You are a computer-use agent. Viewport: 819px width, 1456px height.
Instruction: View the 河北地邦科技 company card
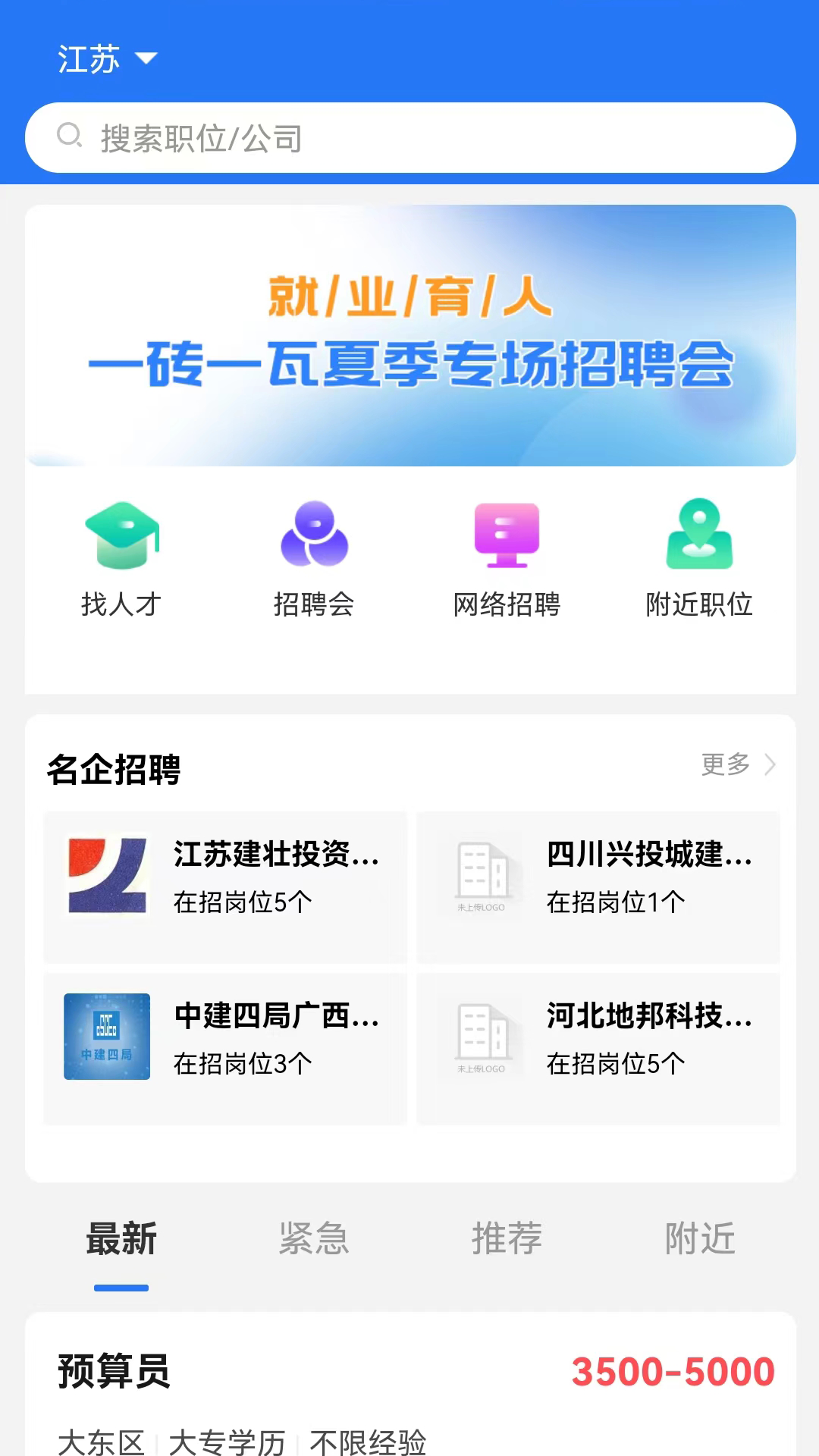598,1048
